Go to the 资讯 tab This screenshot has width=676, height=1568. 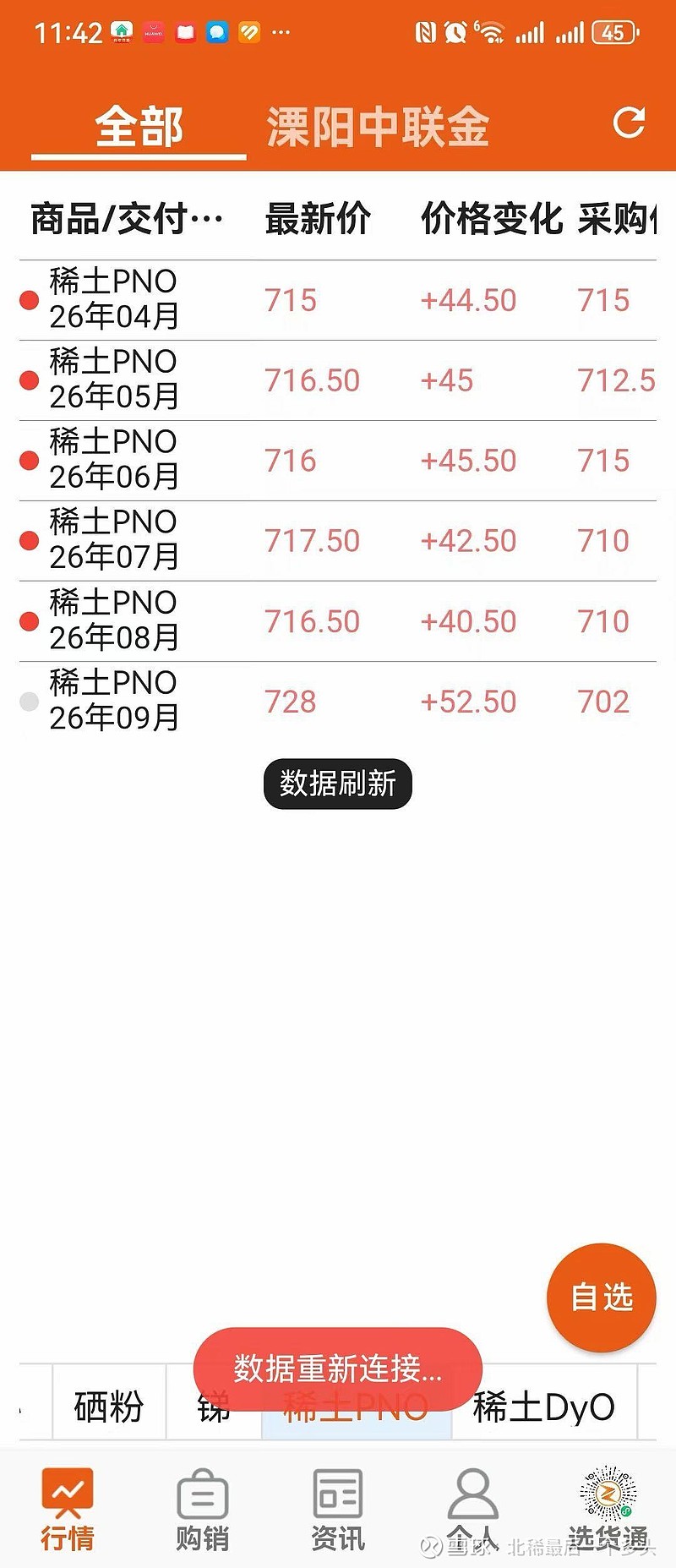(338, 1510)
